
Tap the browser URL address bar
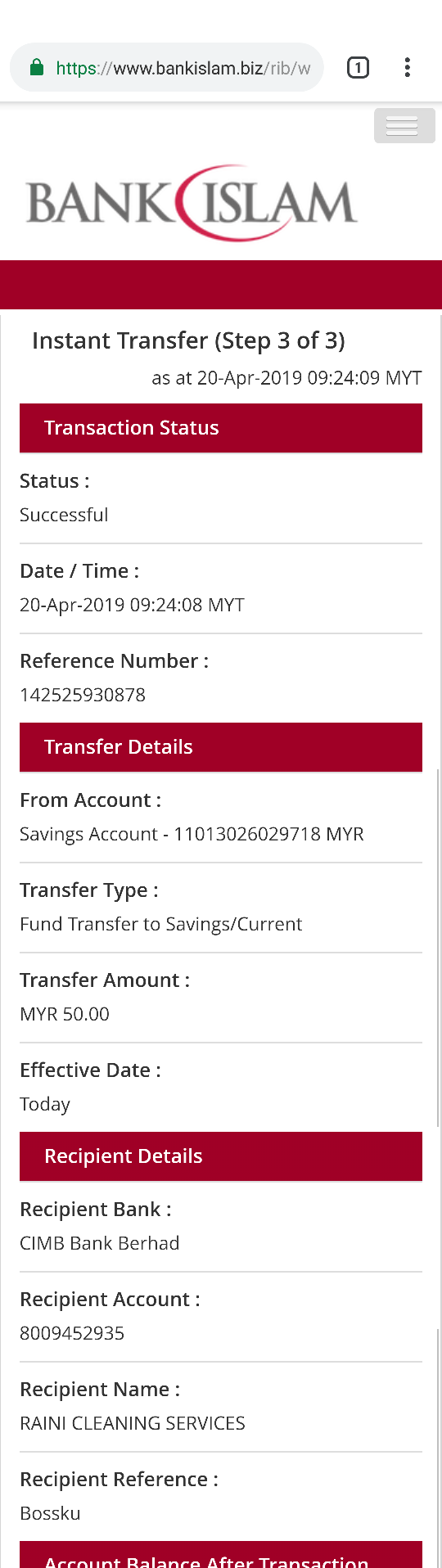(167, 68)
